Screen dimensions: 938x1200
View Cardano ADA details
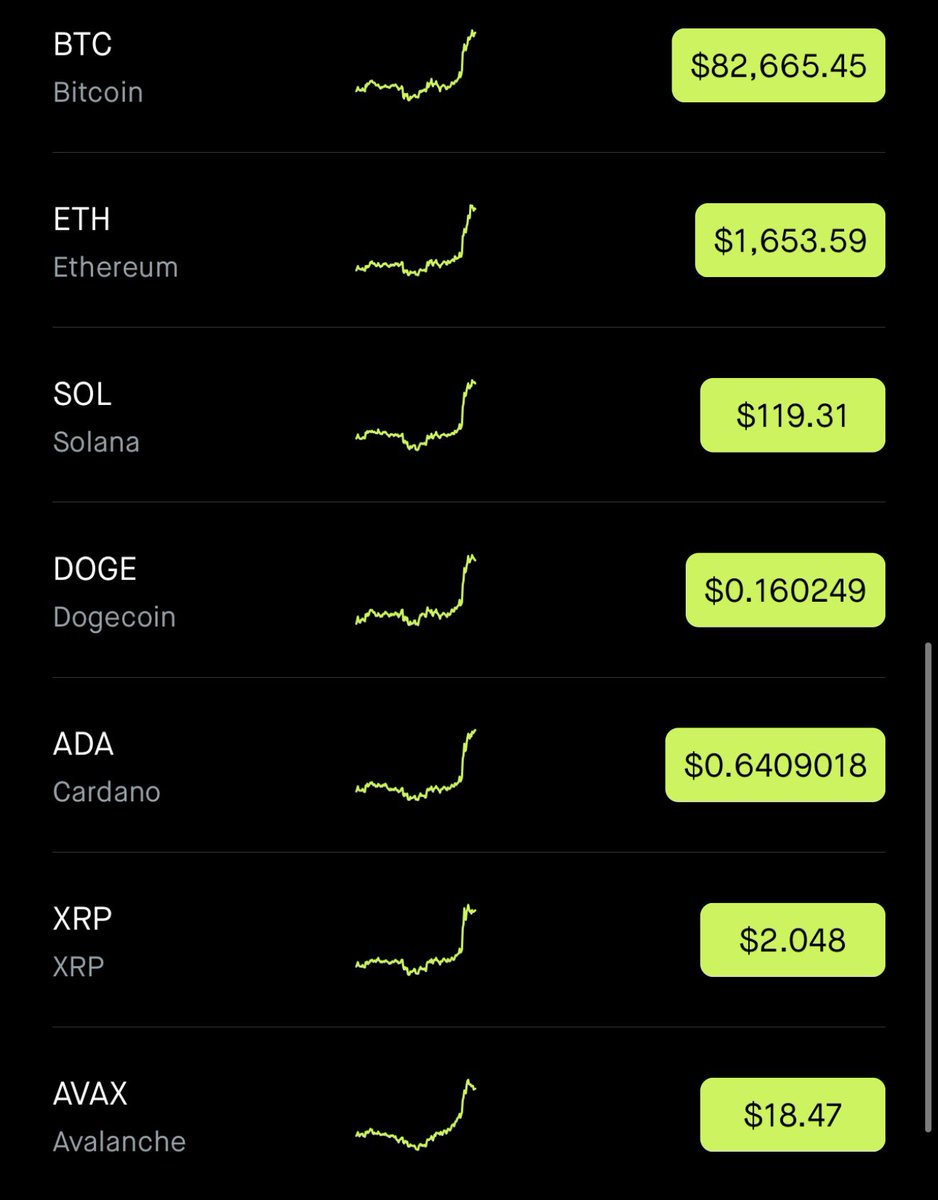pos(106,767)
